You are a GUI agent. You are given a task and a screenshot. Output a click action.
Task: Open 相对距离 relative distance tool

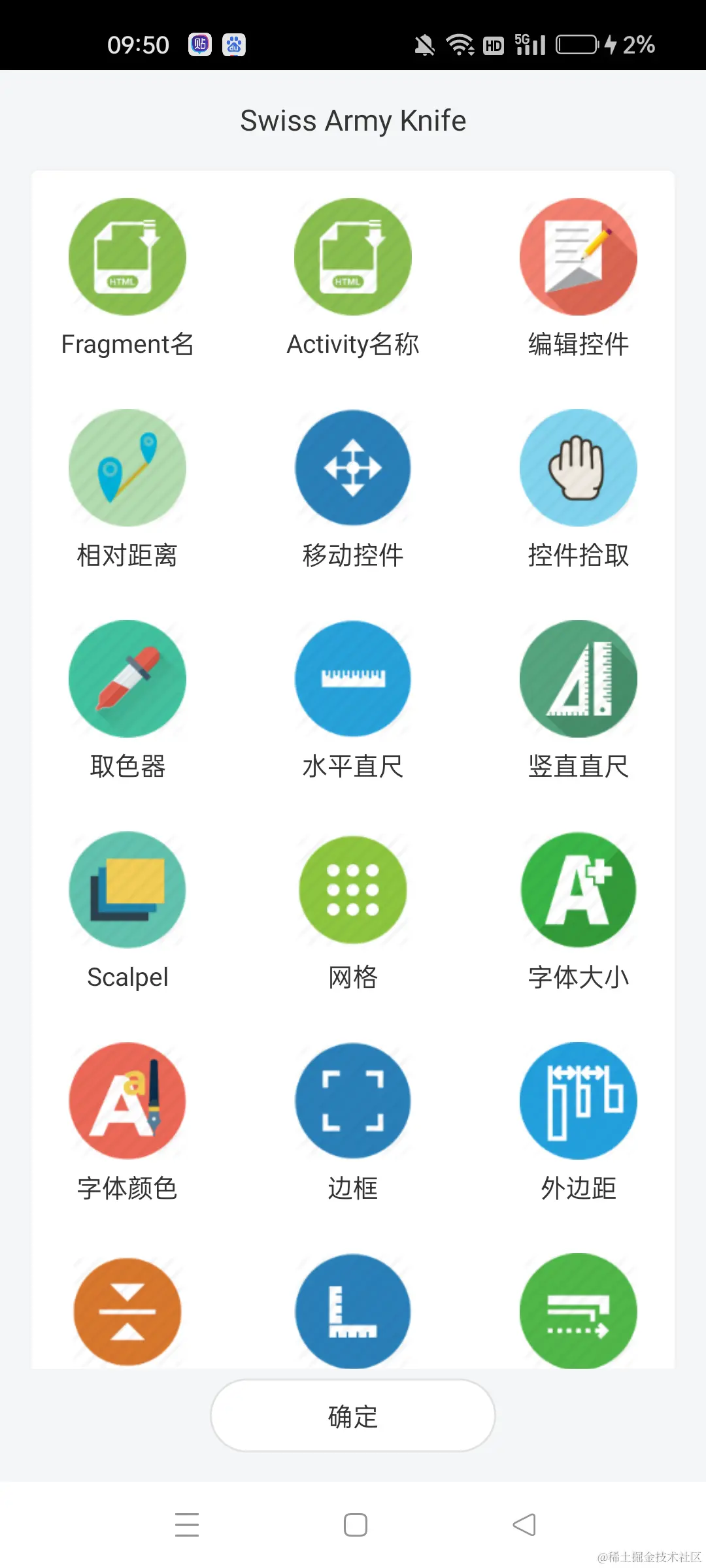pyautogui.click(x=127, y=468)
